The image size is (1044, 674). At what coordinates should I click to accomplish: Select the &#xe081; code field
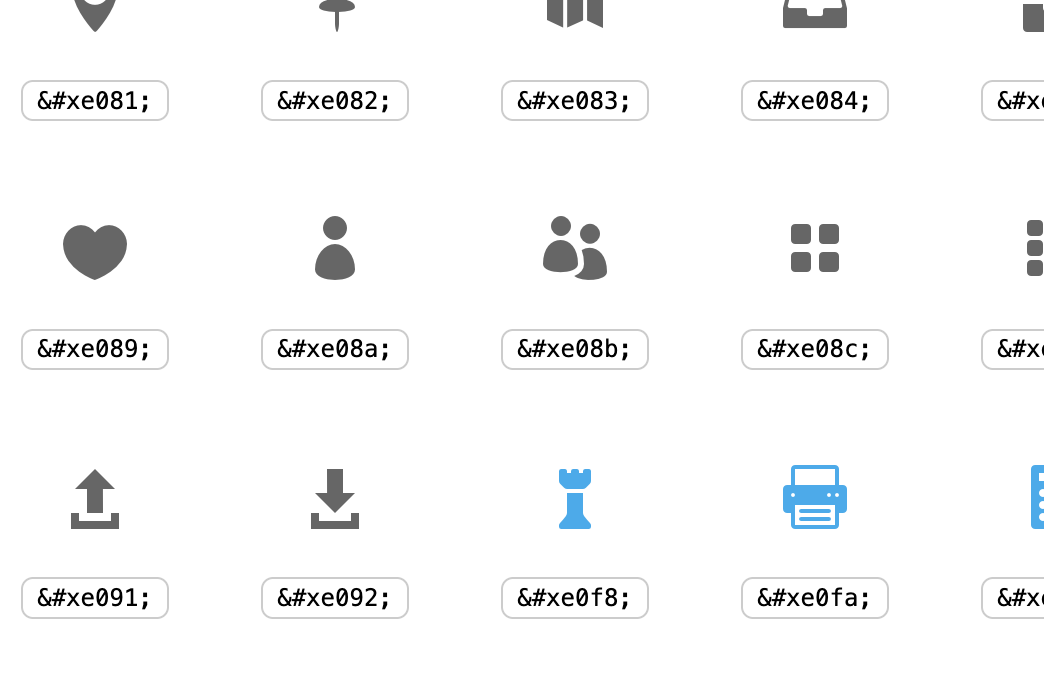coord(95,101)
